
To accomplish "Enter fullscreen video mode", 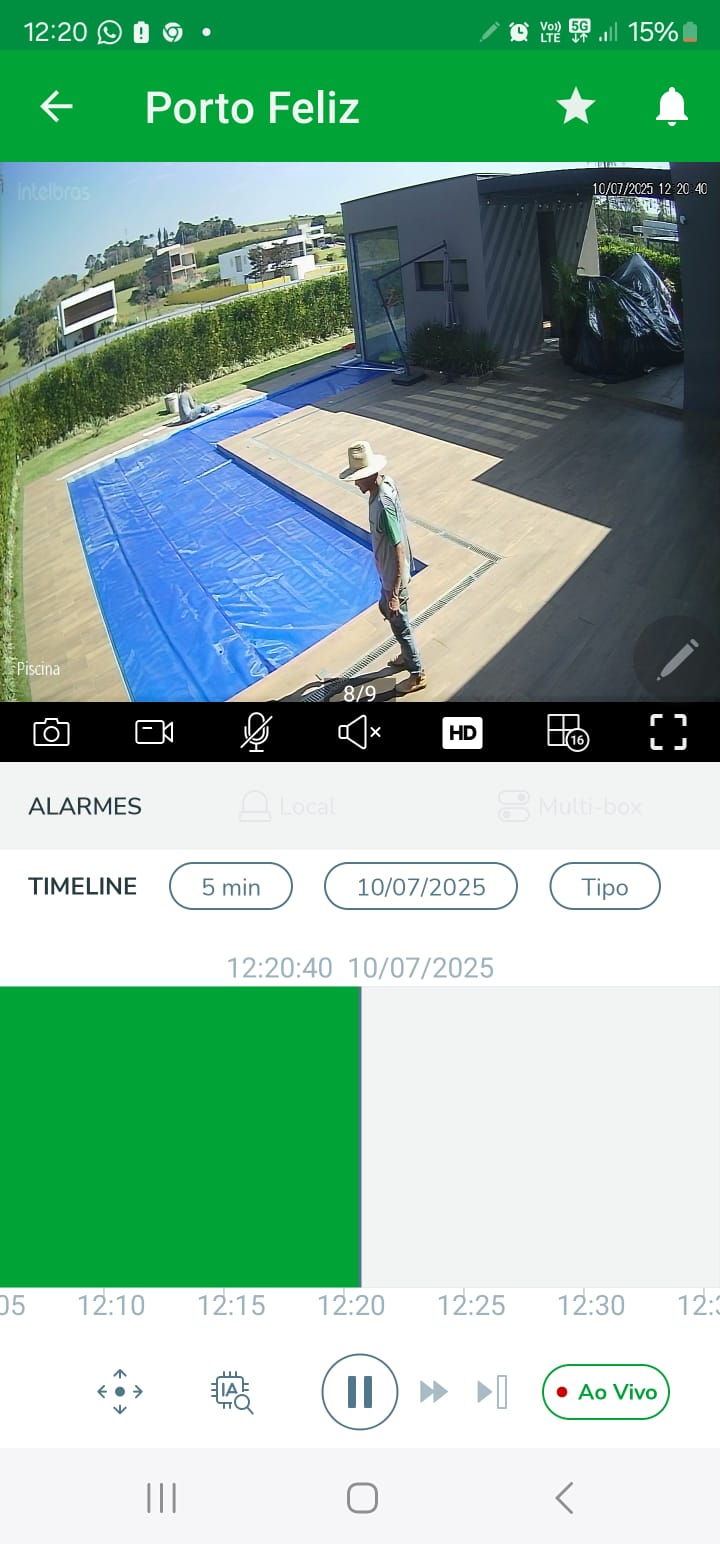I will [668, 733].
